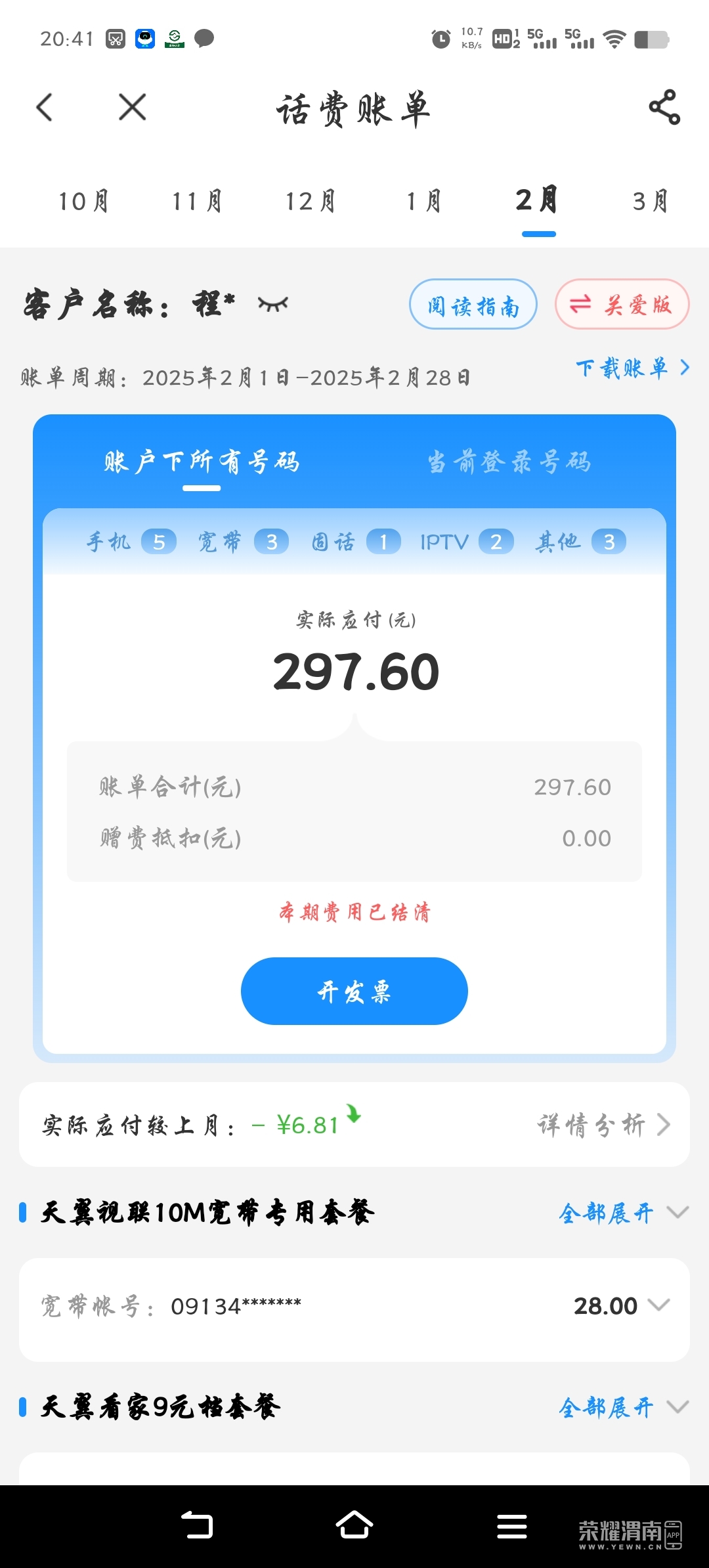Viewport: 709px width, 1568px height.
Task: View the 12月 bill
Action: pos(311,201)
